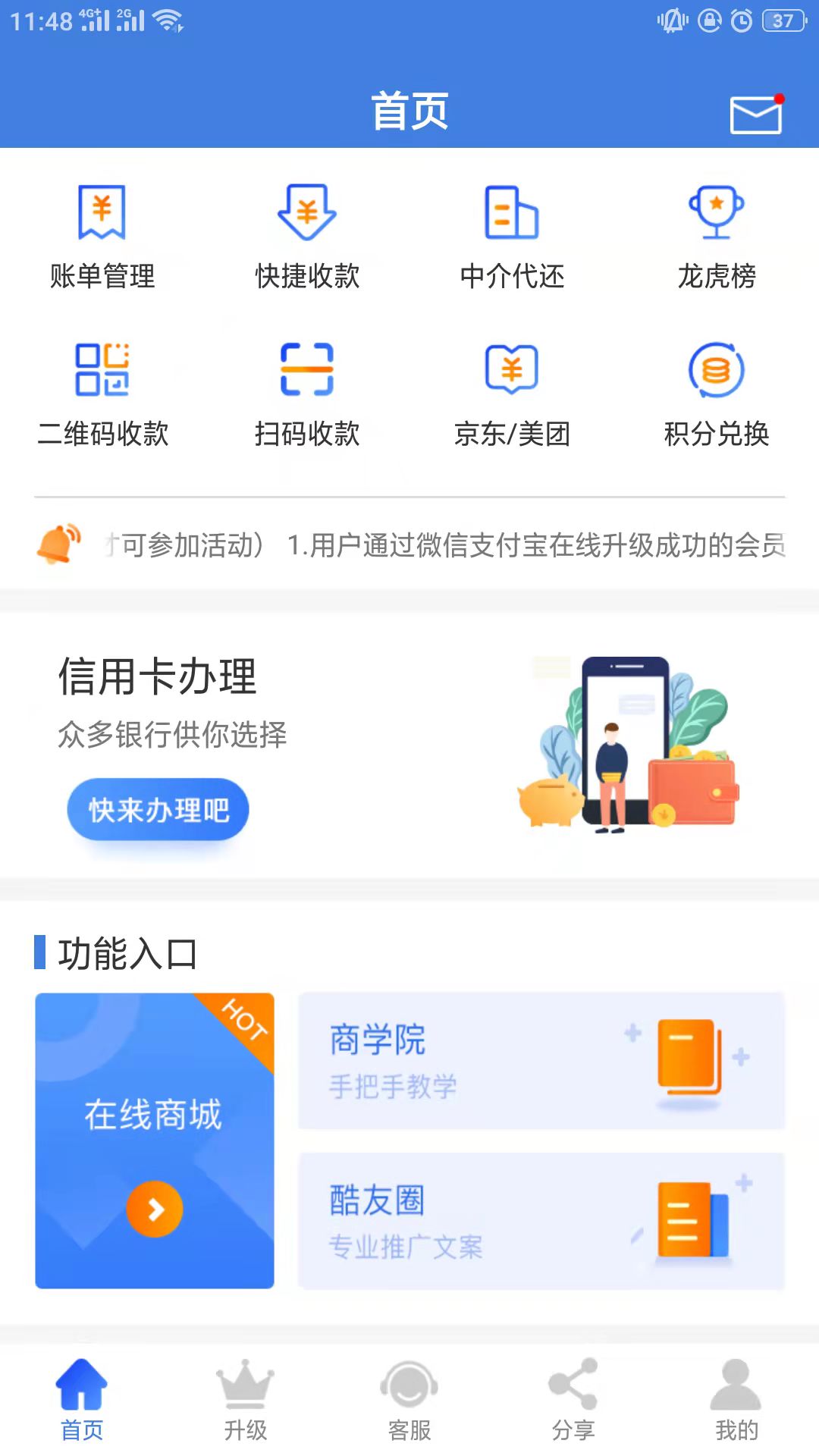
Task: Select 快捷收款 quick payment
Action: click(307, 237)
